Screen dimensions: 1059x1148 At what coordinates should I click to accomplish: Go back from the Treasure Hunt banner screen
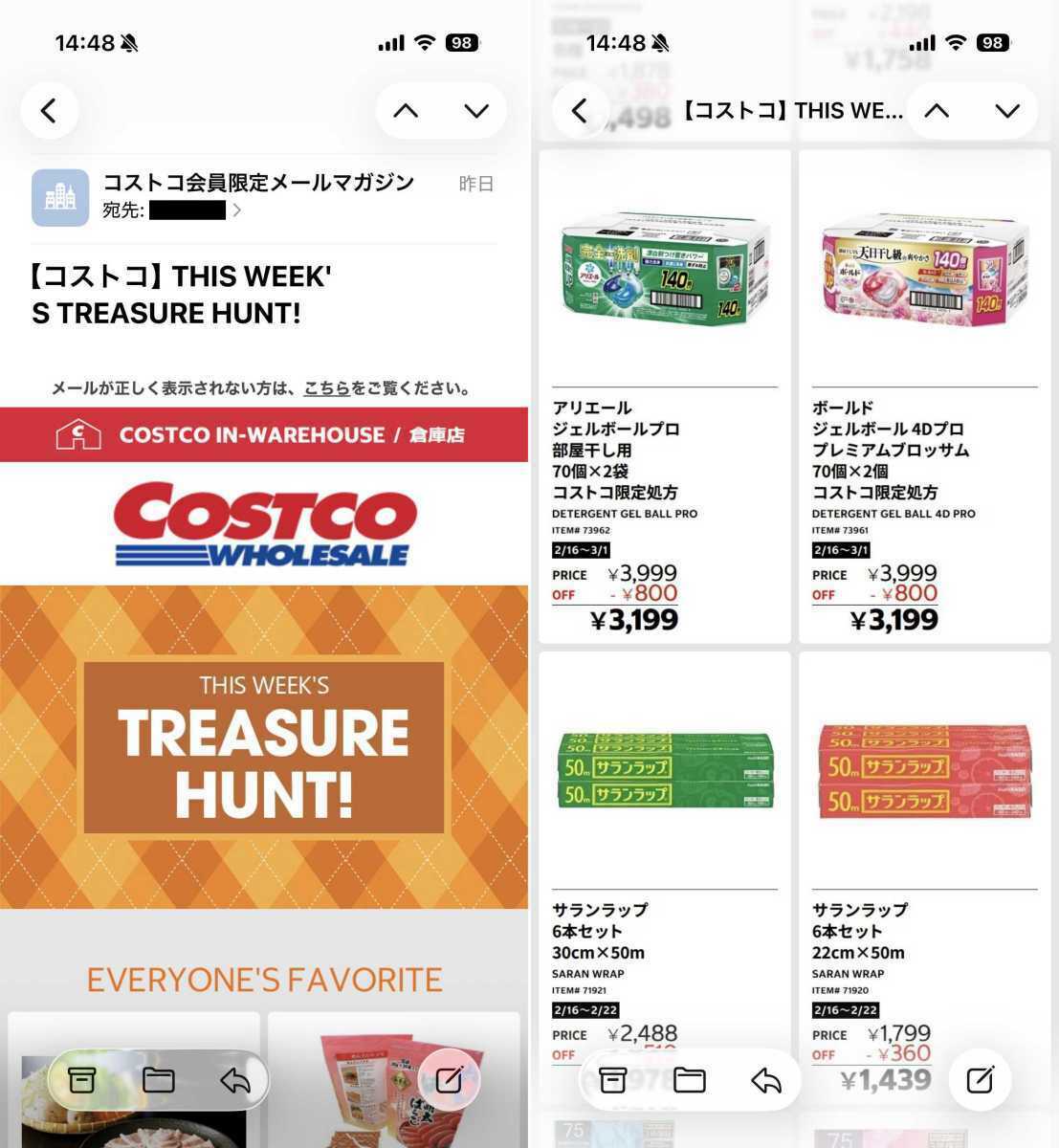49,110
